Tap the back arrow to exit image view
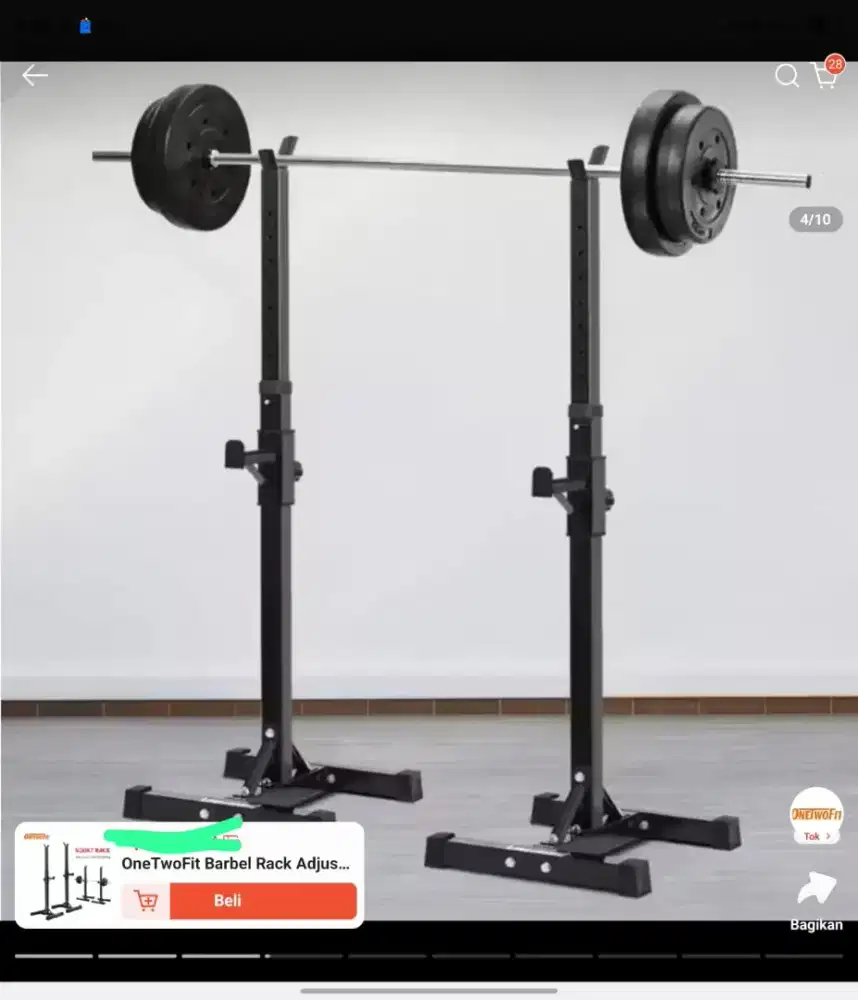This screenshot has width=858, height=1000. click(x=35, y=75)
